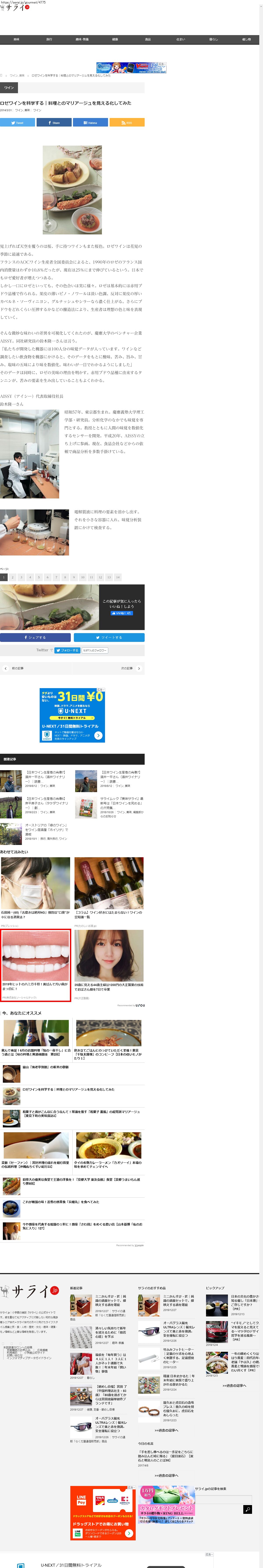Open the 美味 menu in top navigation
The image size is (263, 1568).
(x=16, y=39)
